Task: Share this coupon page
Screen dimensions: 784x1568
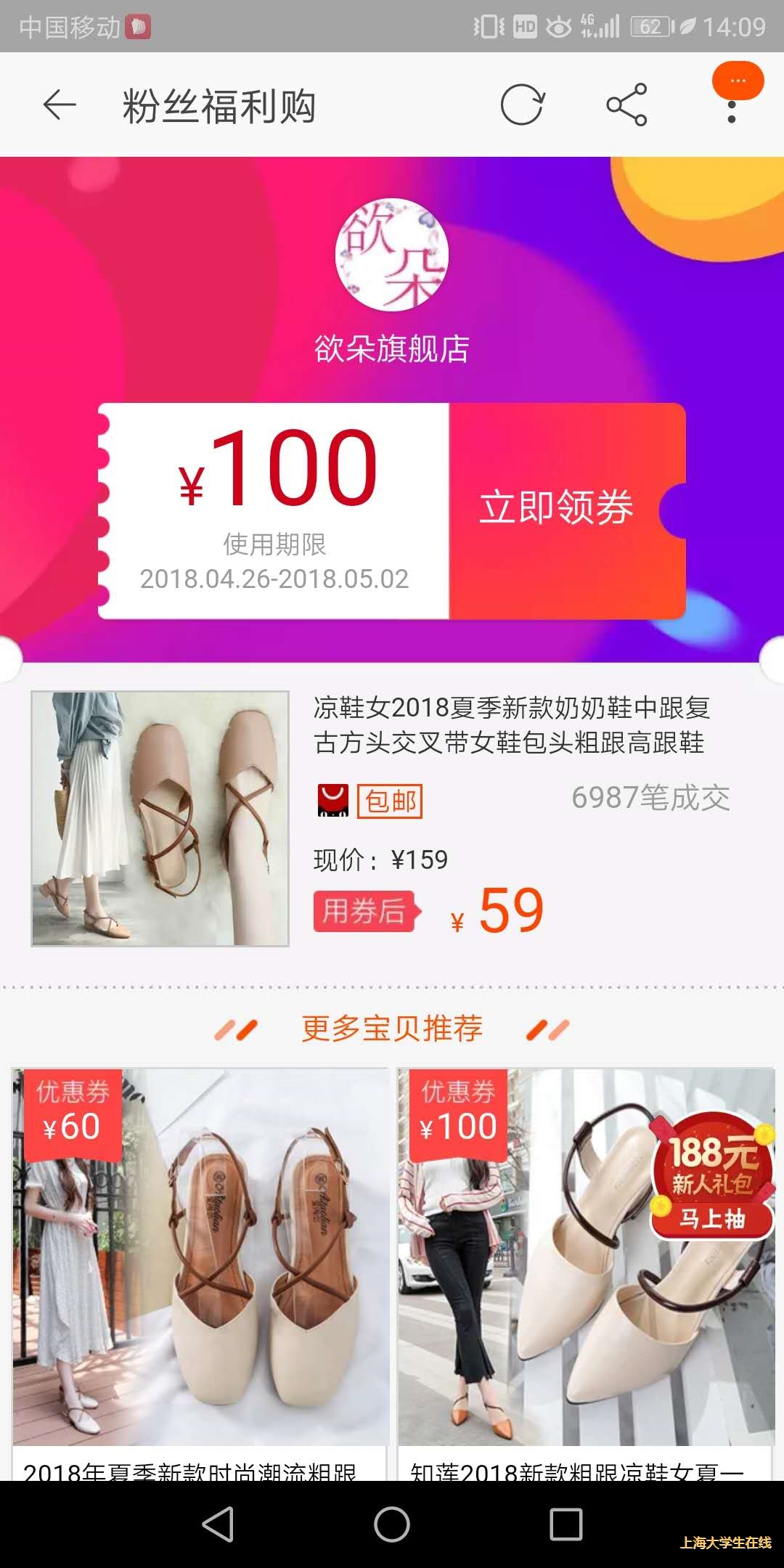Action: point(626,105)
